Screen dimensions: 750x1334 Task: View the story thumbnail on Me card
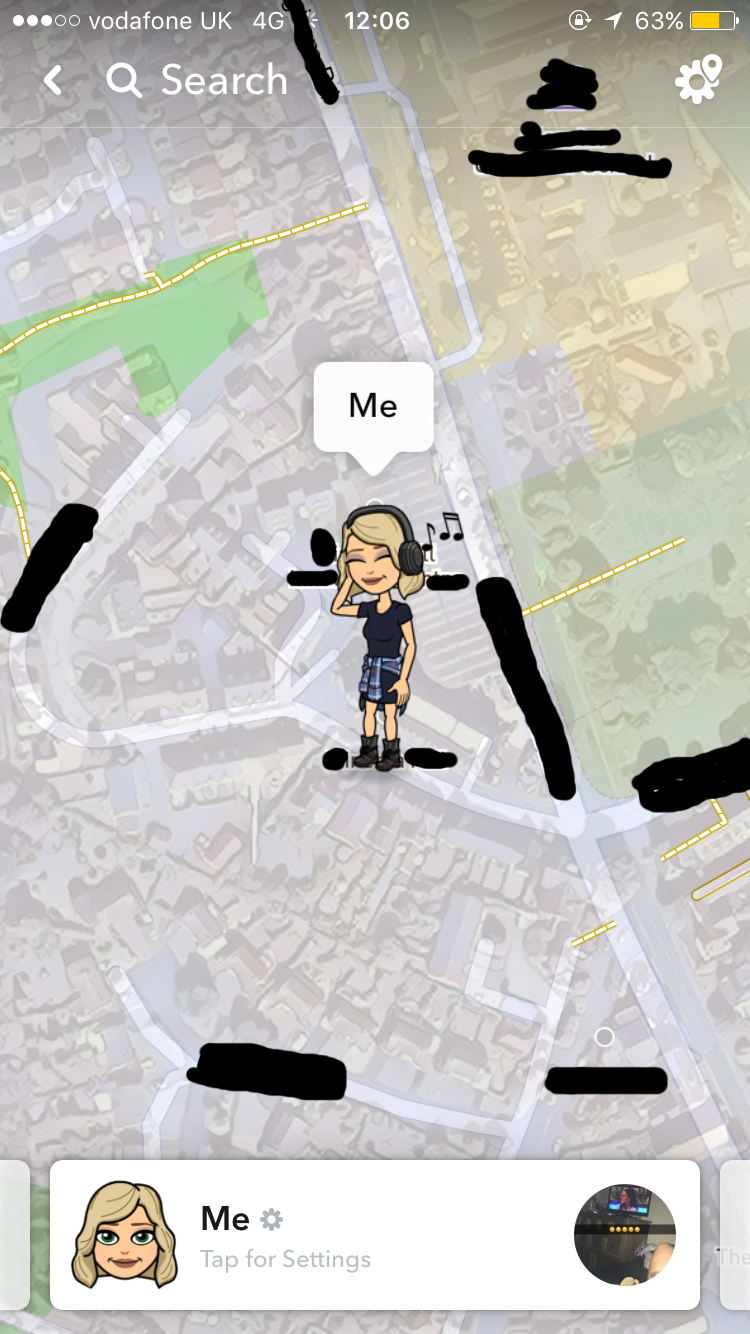[624, 1235]
